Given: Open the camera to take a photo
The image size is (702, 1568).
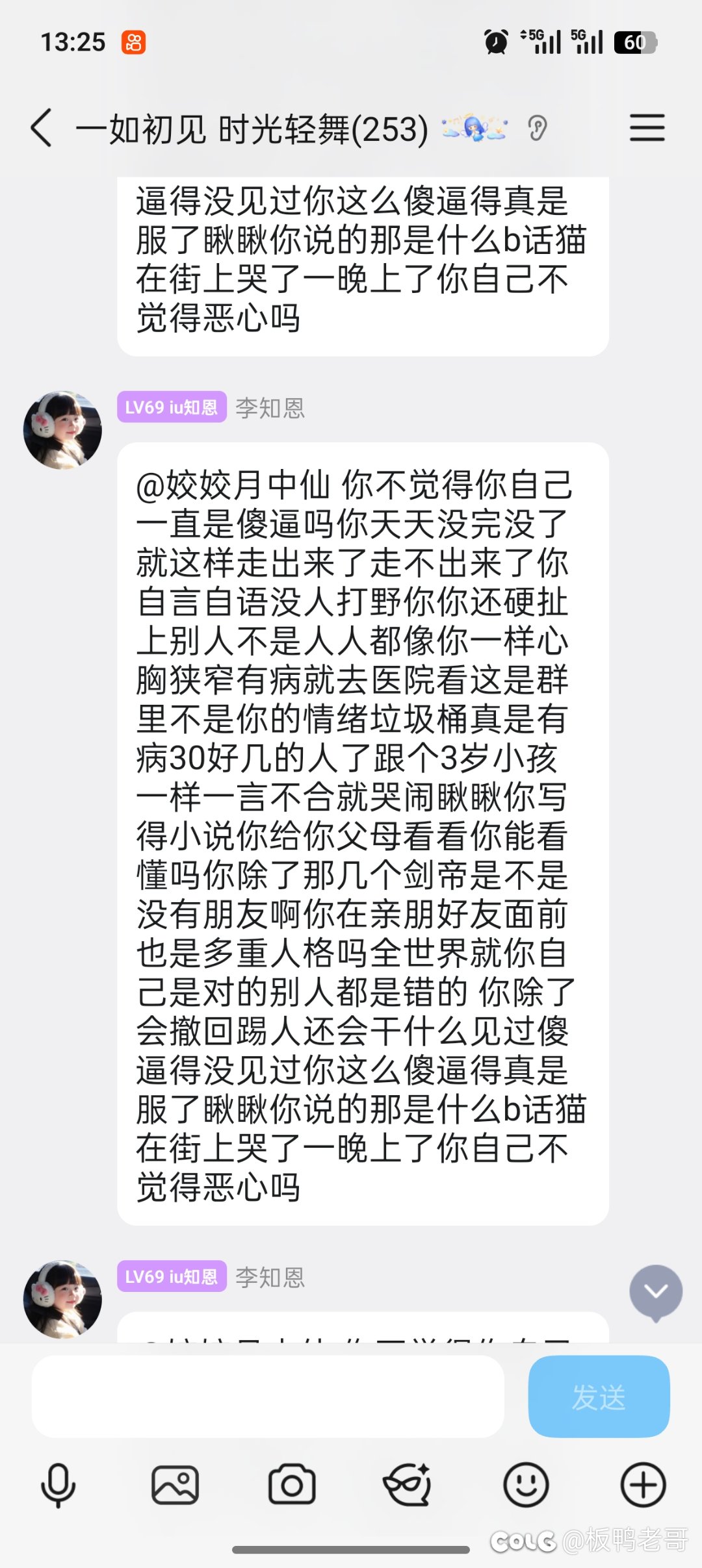Looking at the screenshot, I should (292, 1485).
